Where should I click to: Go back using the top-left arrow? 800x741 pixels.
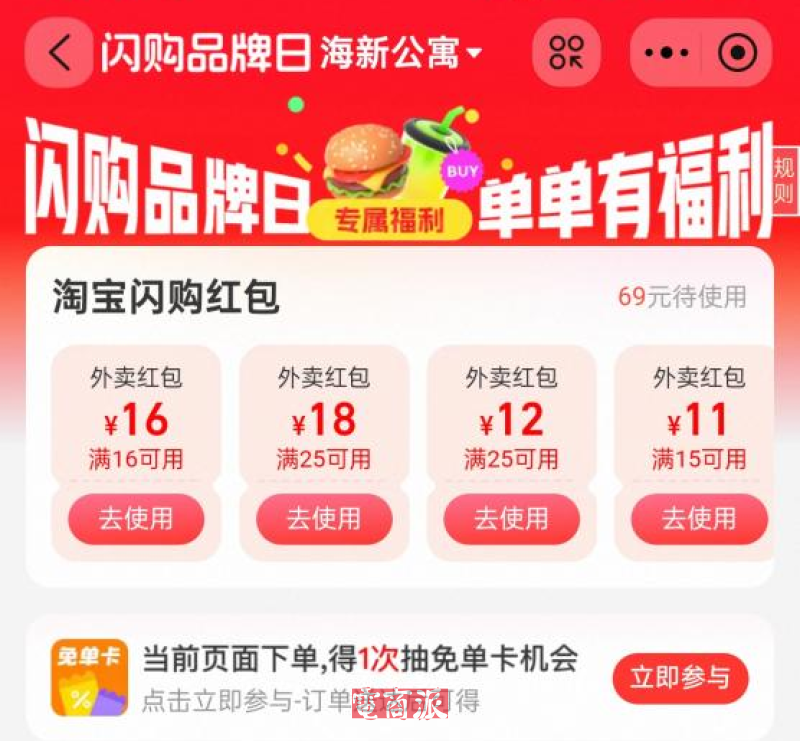pyautogui.click(x=59, y=53)
